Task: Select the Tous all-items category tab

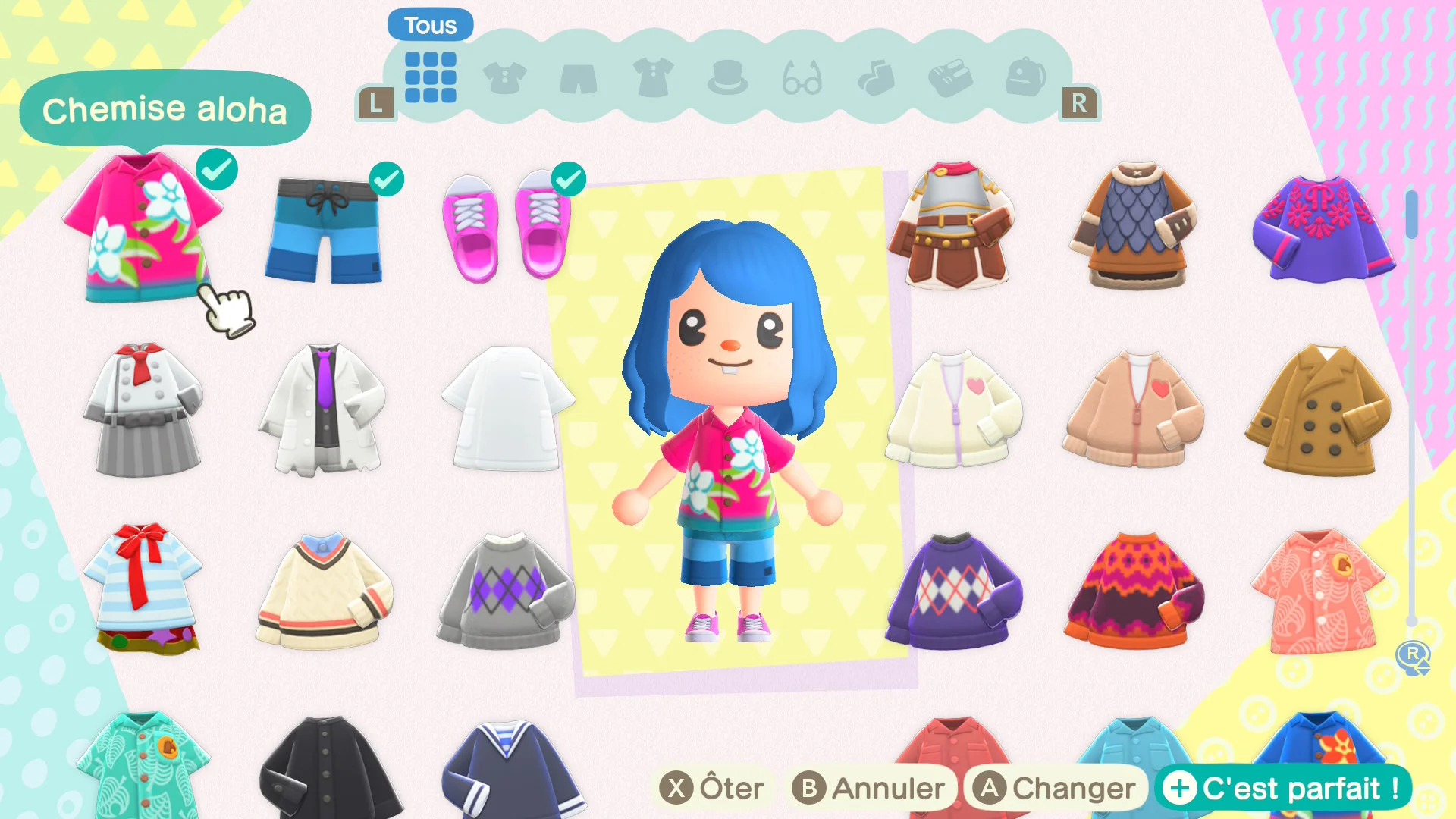Action: [430, 77]
